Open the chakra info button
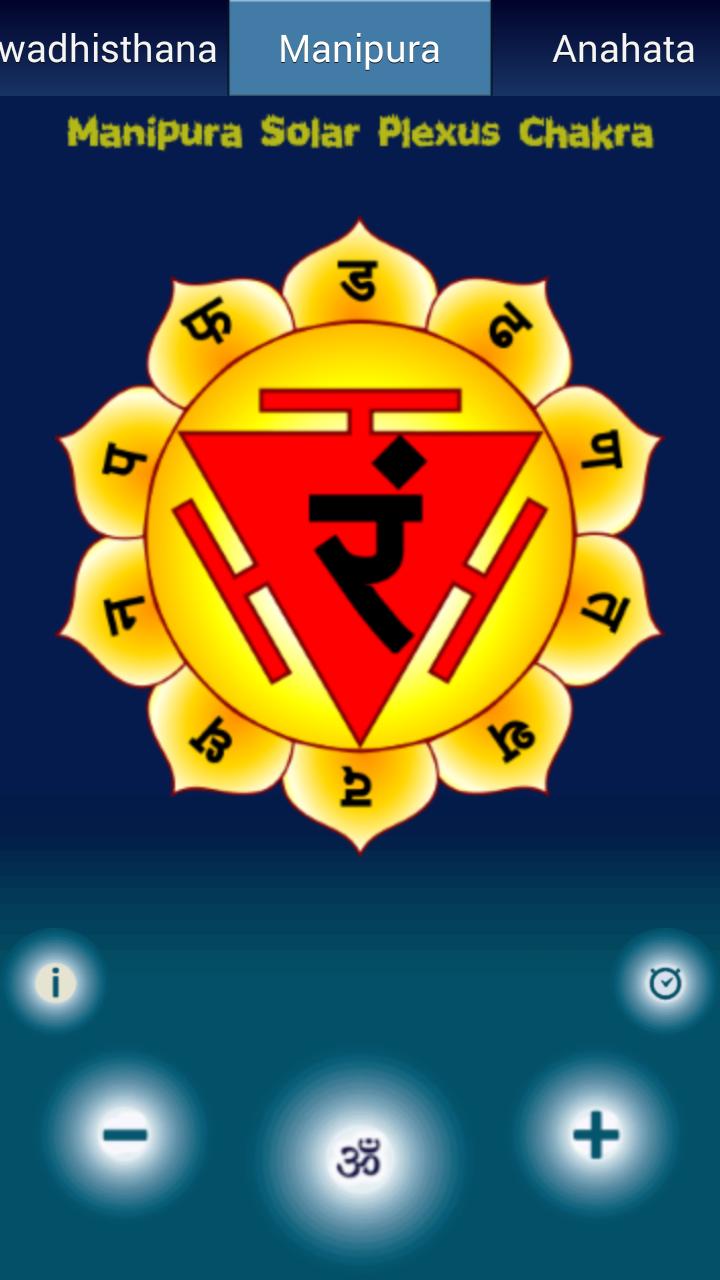The image size is (720, 1280). [x=55, y=983]
